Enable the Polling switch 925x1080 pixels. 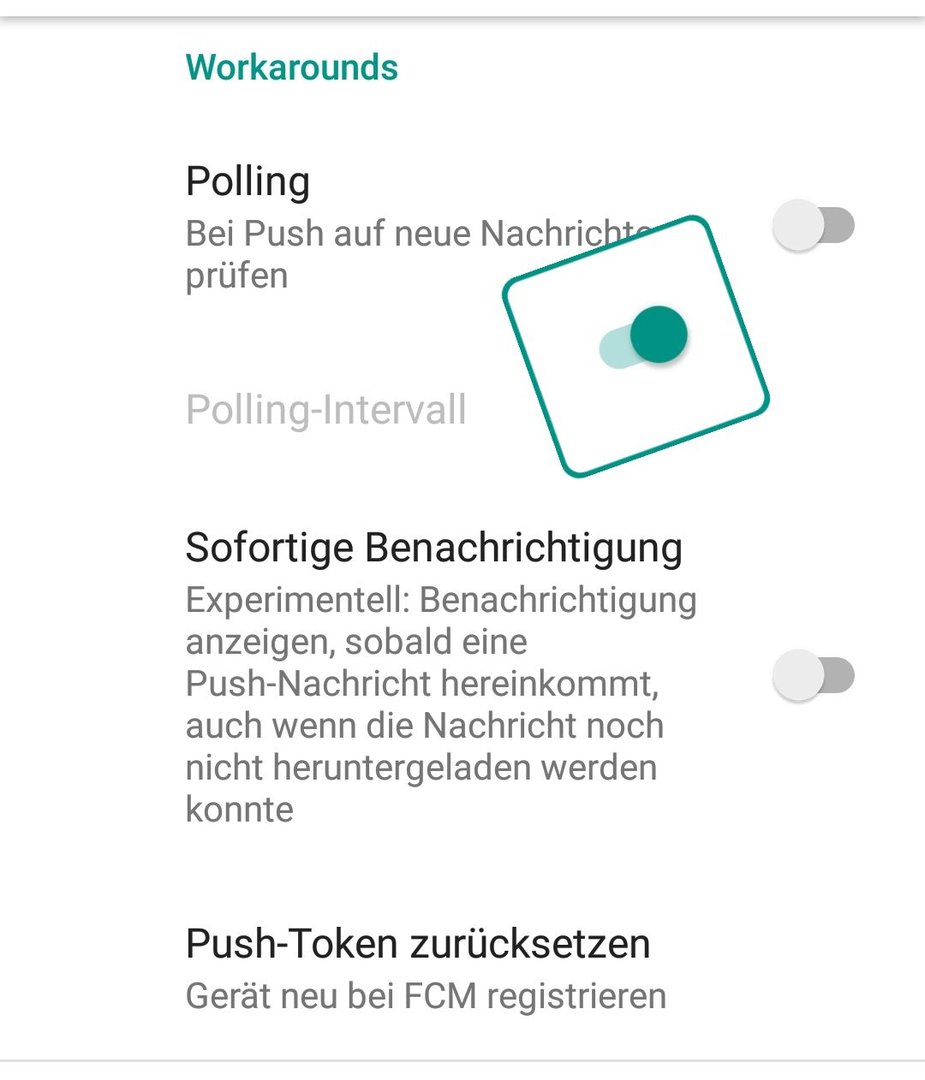[813, 226]
